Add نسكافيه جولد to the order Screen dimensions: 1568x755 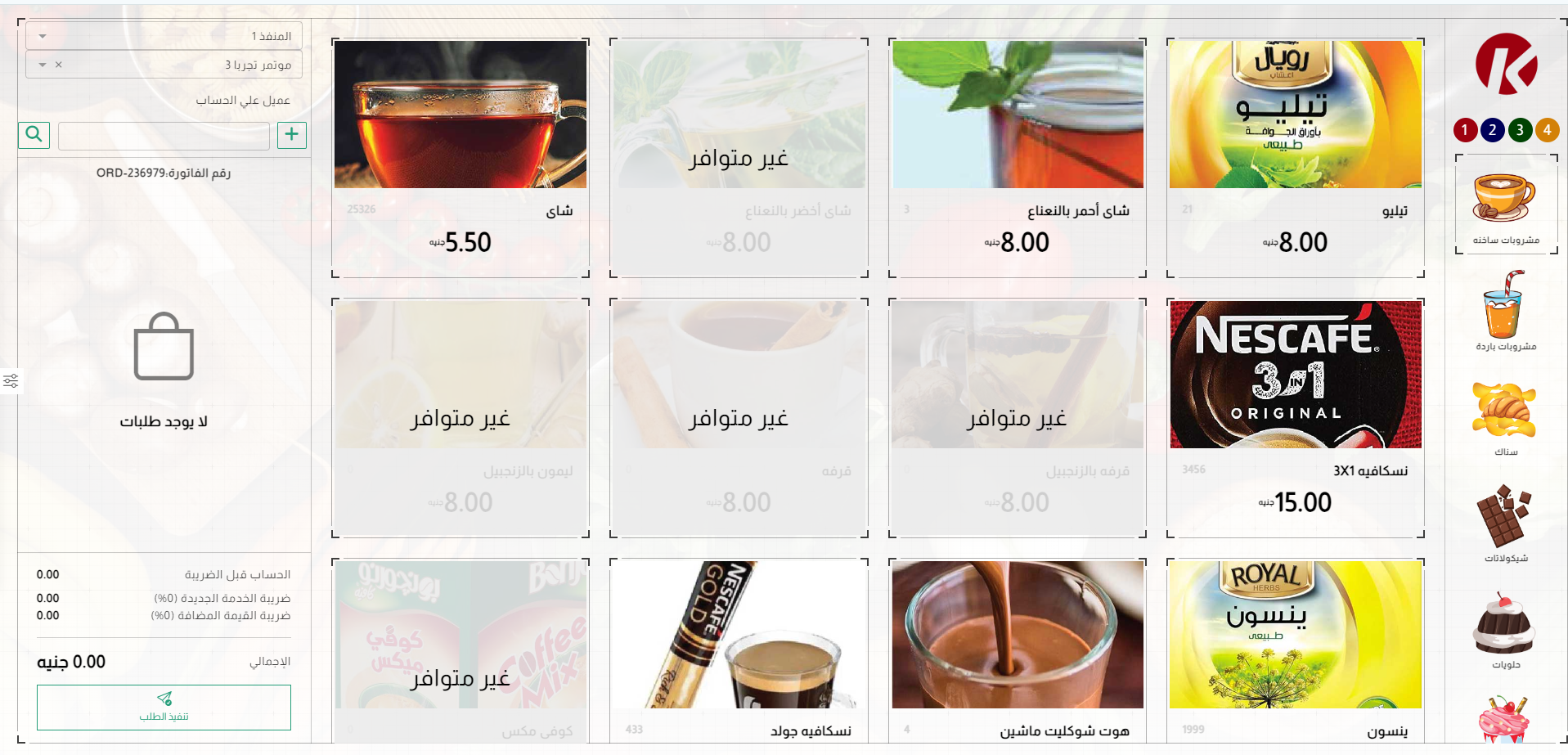(x=738, y=650)
